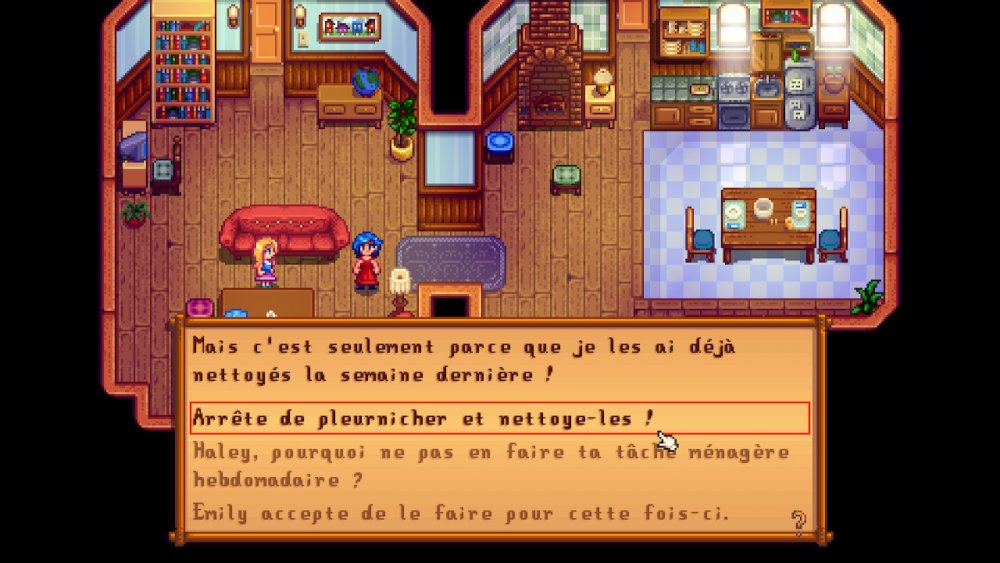Pick "Emily accepte de le faire" option
Screen dimensions: 1000x563
[x=460, y=514]
